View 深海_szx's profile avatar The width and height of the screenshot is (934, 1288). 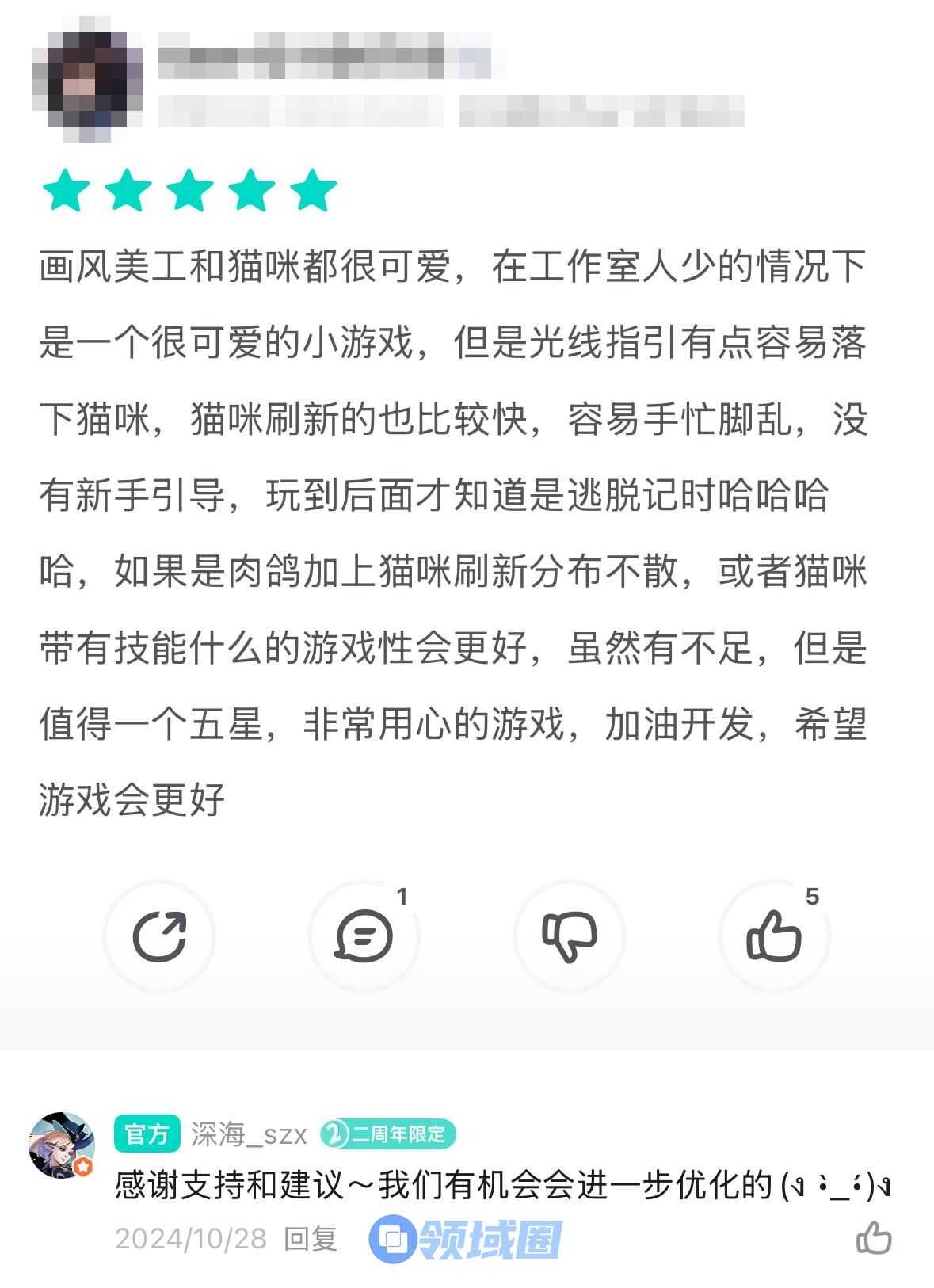tap(62, 1145)
